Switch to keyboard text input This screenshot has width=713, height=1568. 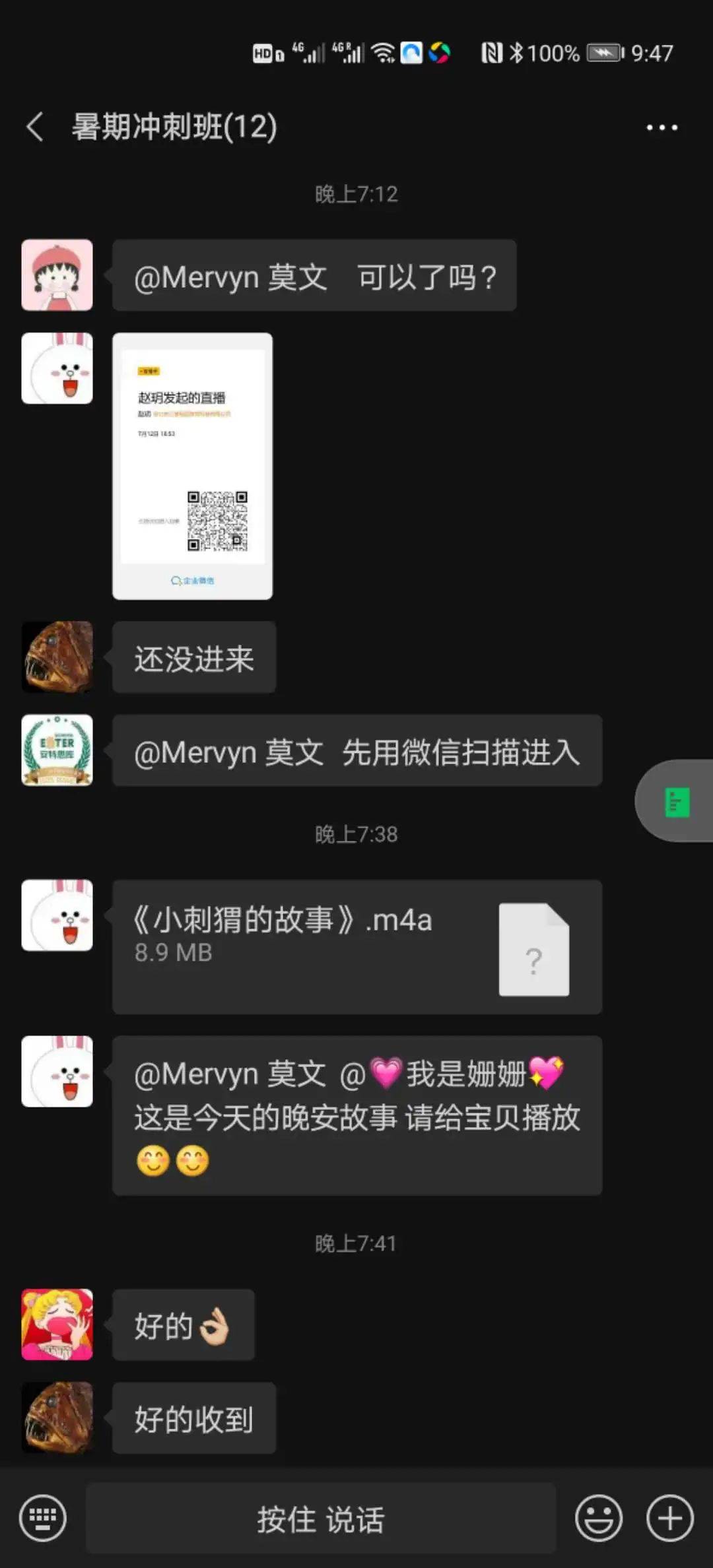point(43,1518)
